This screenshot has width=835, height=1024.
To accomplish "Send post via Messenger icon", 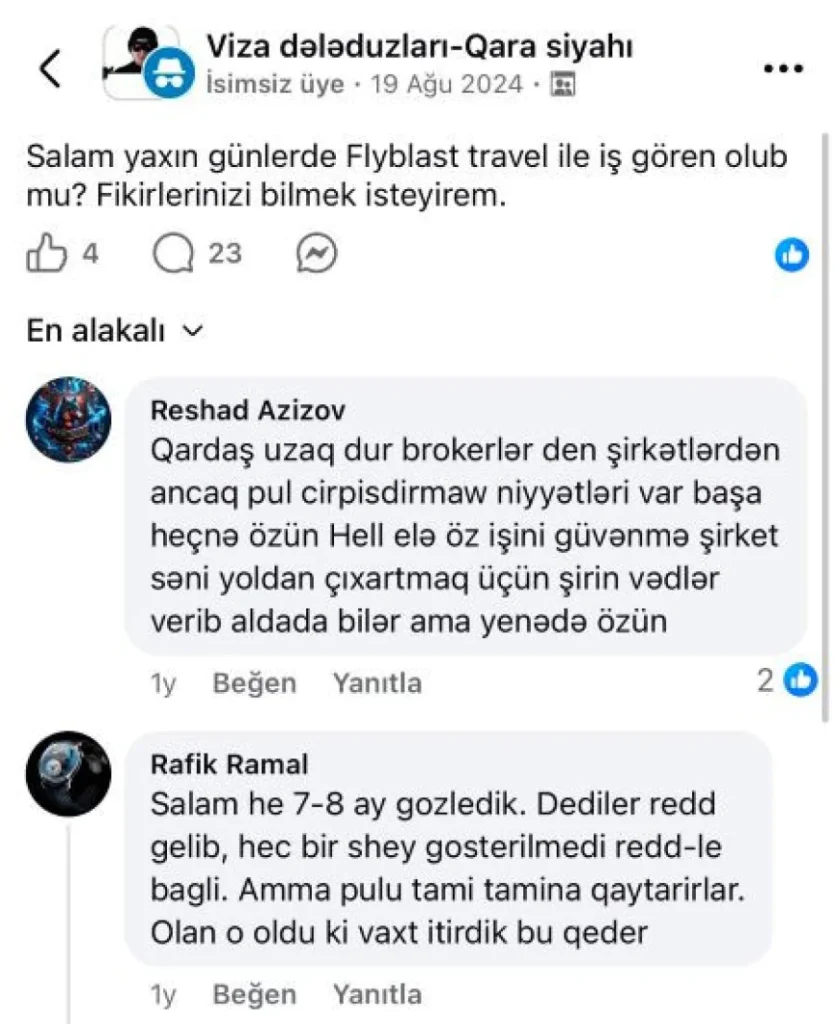I will (317, 255).
